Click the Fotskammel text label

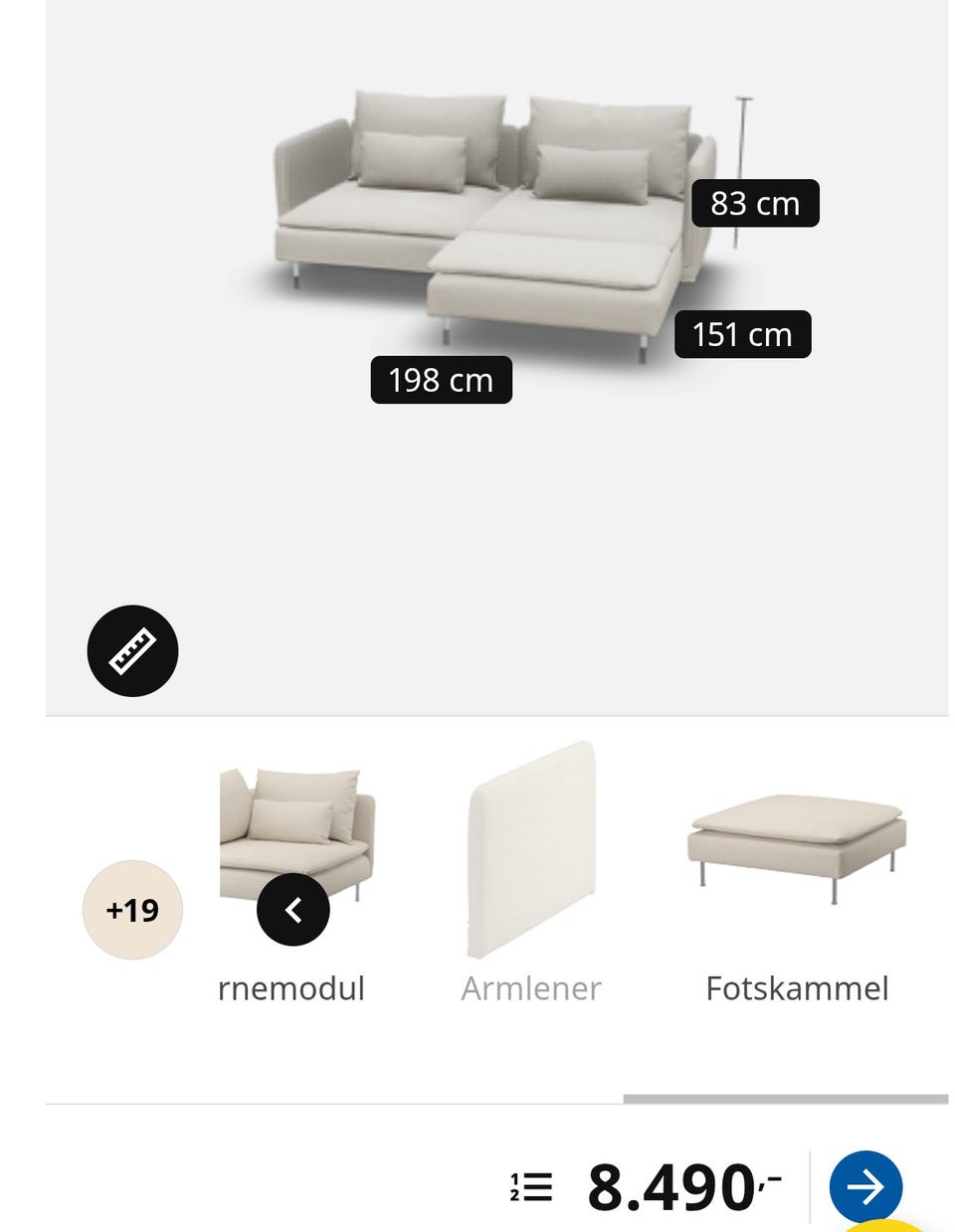click(796, 987)
